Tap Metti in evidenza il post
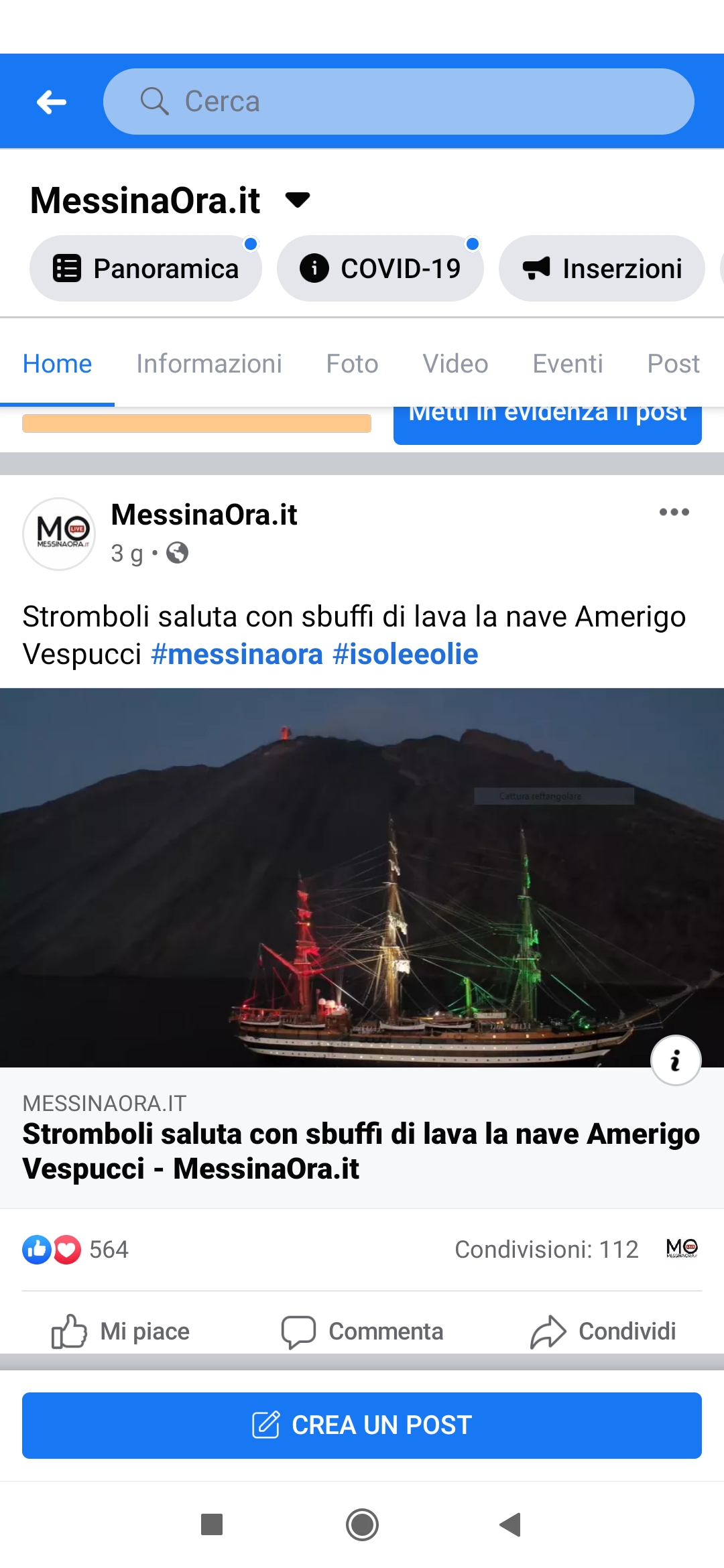 [548, 425]
